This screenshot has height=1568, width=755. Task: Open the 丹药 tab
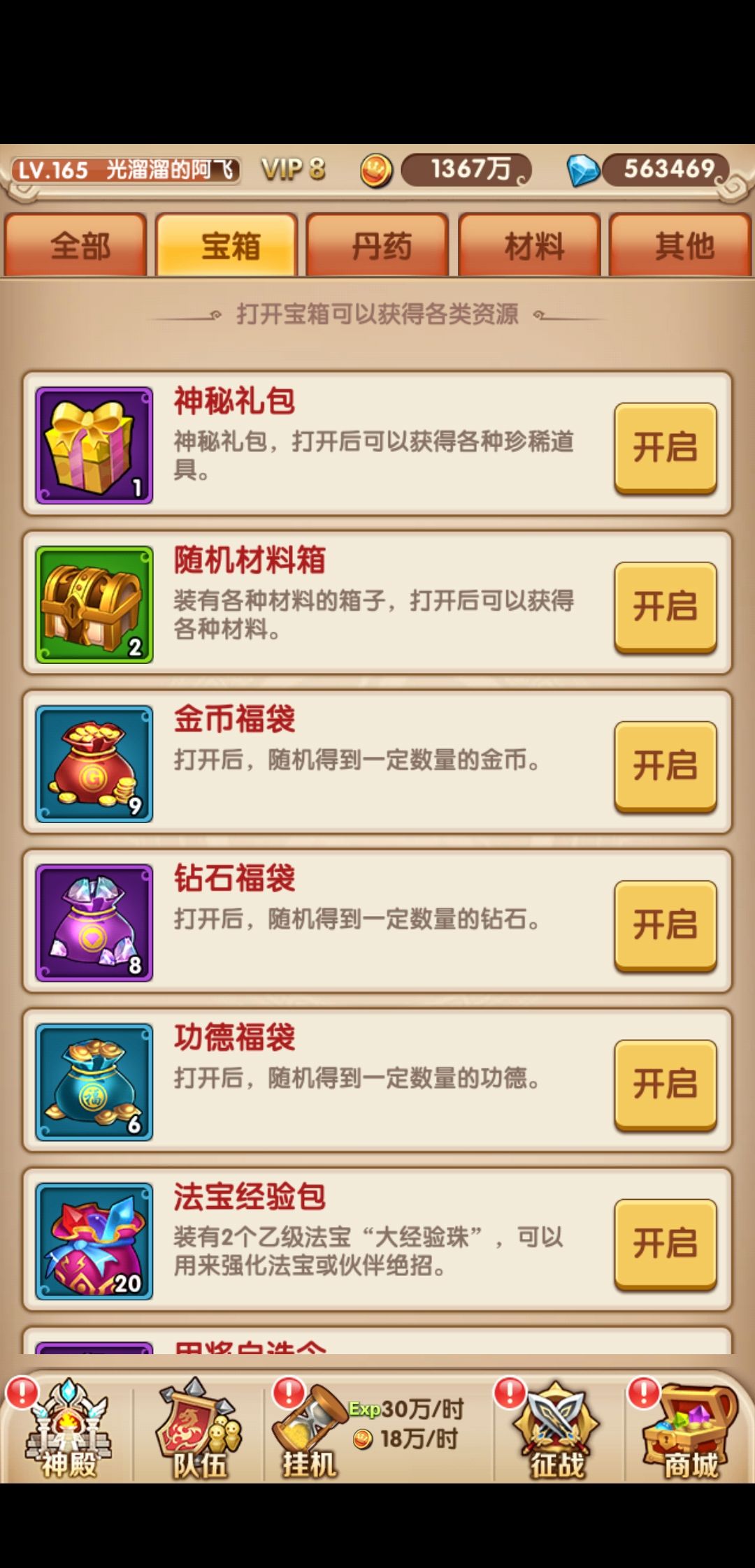[x=377, y=246]
